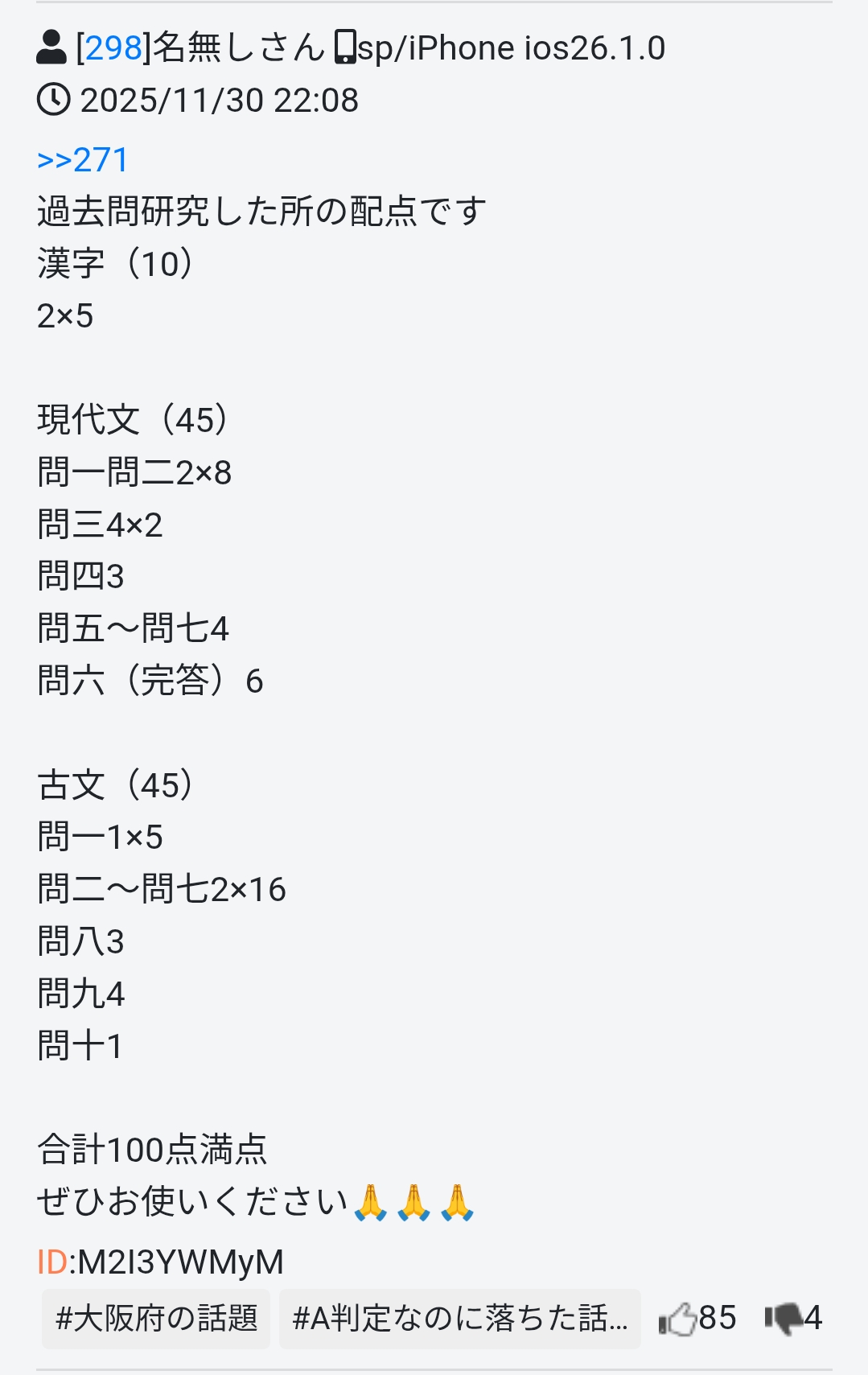Like this post with thumbs up
Screen dimensions: 868x1375
tap(678, 1319)
